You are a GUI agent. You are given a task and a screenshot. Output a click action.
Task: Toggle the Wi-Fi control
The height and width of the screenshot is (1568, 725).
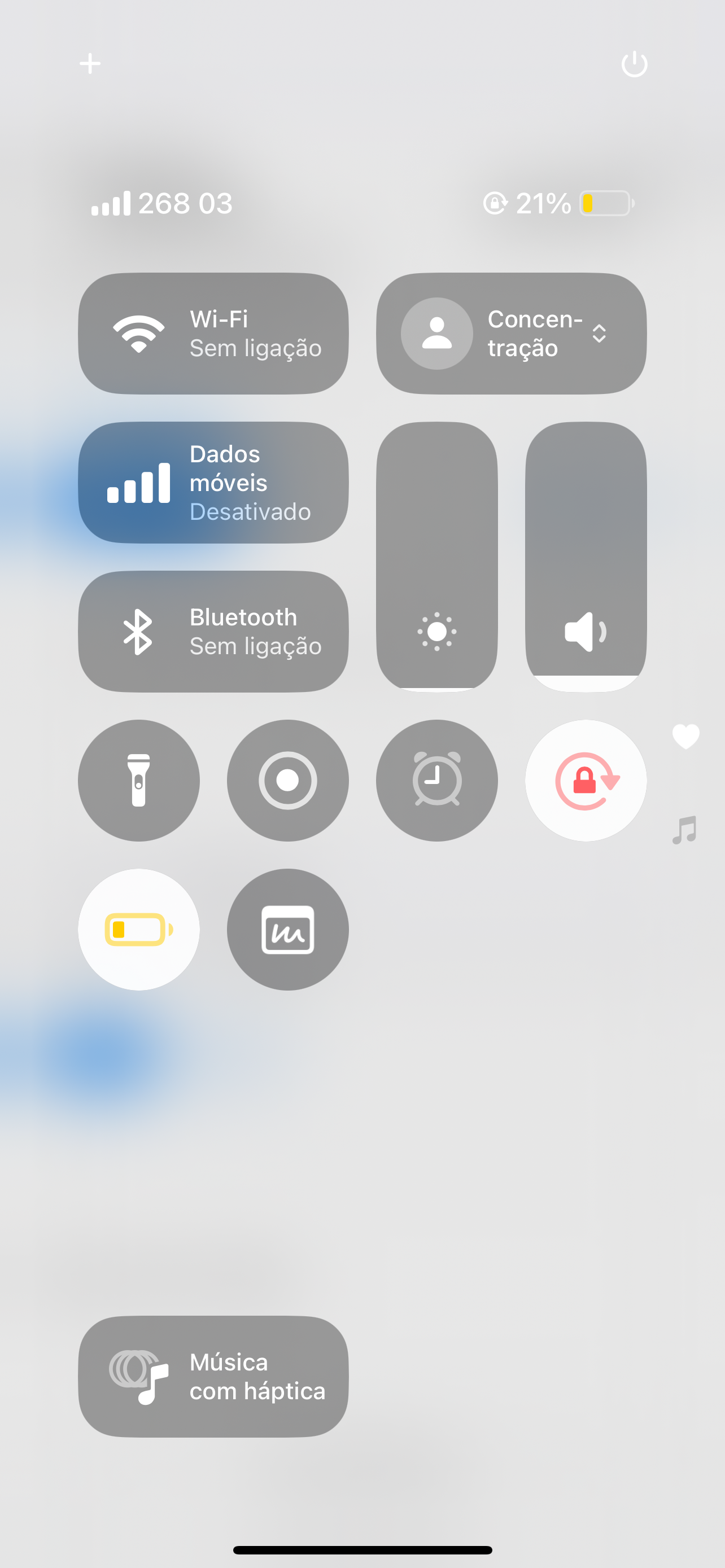pos(213,333)
